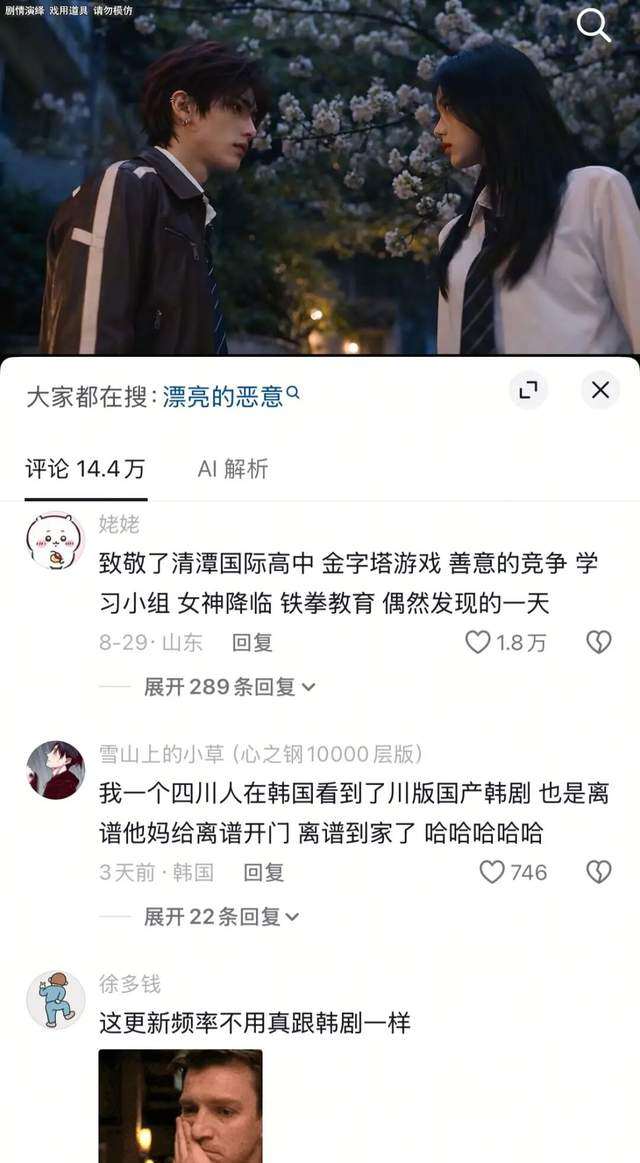Screen dimensions: 640x1163
Task: Open 徐多钱's profile avatar
Action: [x=56, y=1000]
